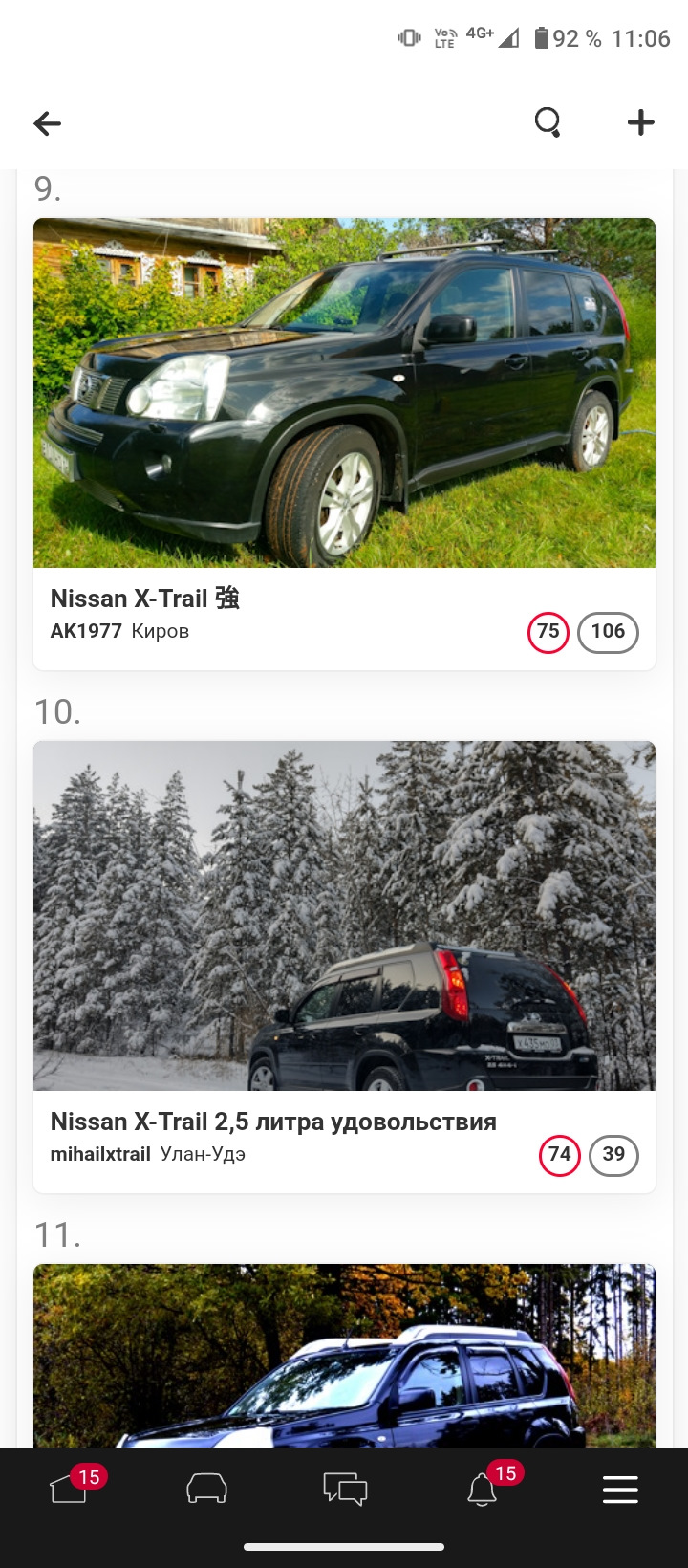The height and width of the screenshot is (1568, 688).
Task: Open the 106 comments counter
Action: coord(608,632)
